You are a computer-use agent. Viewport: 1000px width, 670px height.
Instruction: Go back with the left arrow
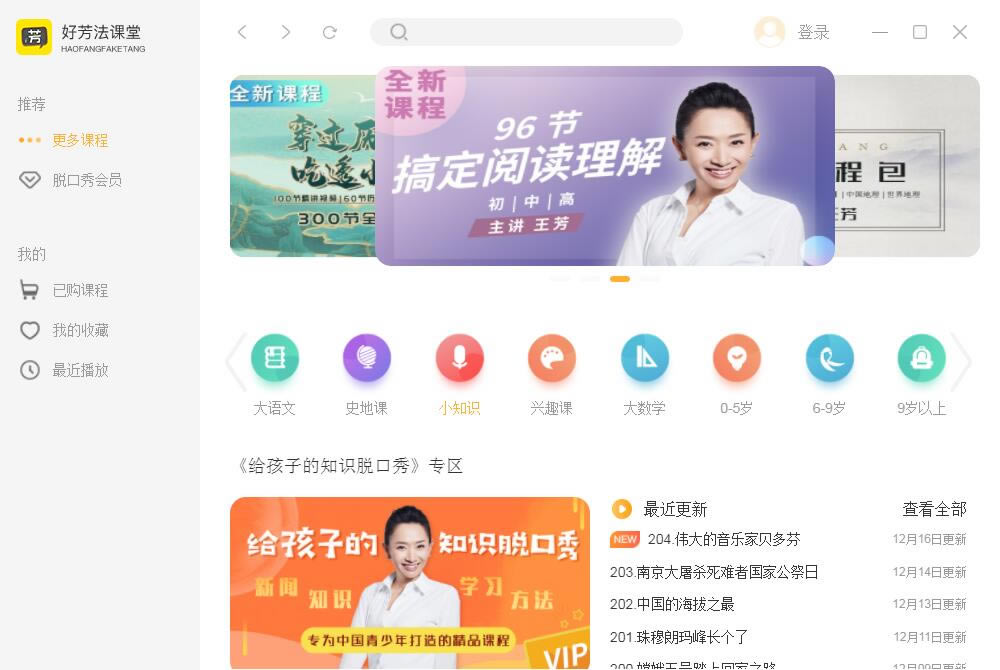[242, 32]
